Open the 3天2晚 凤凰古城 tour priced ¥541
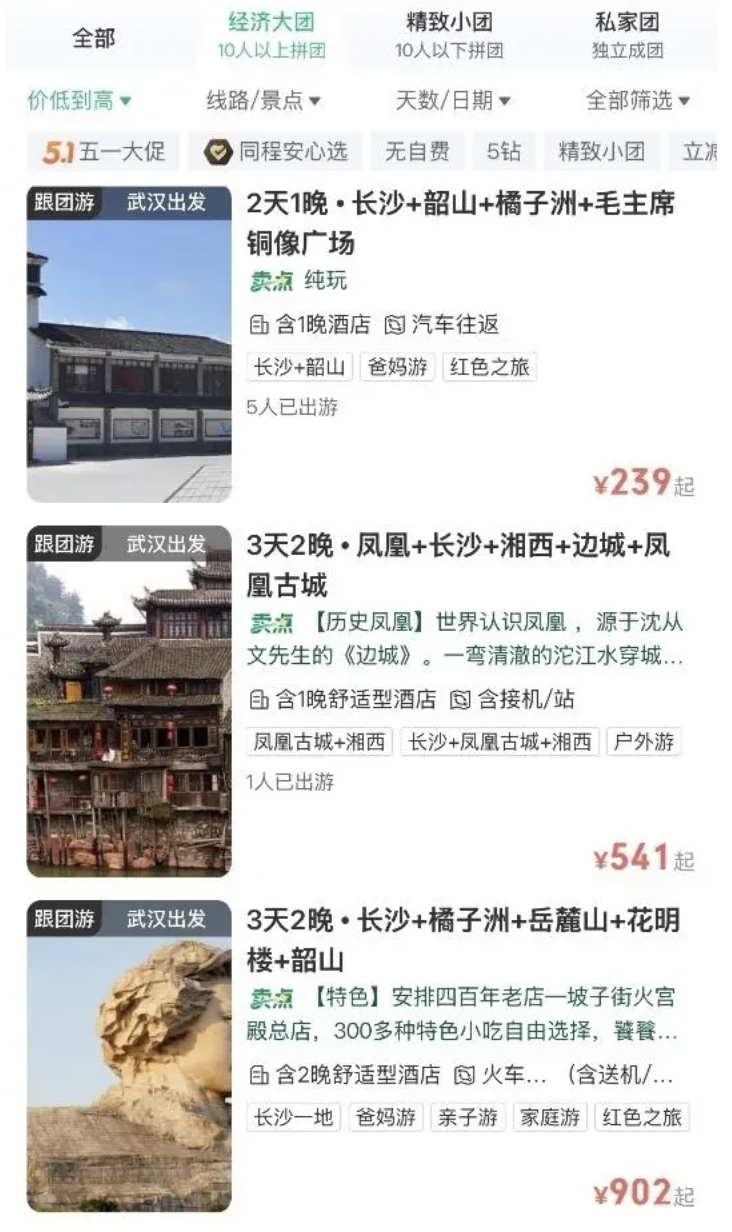The width and height of the screenshot is (732, 1232). tap(458, 565)
